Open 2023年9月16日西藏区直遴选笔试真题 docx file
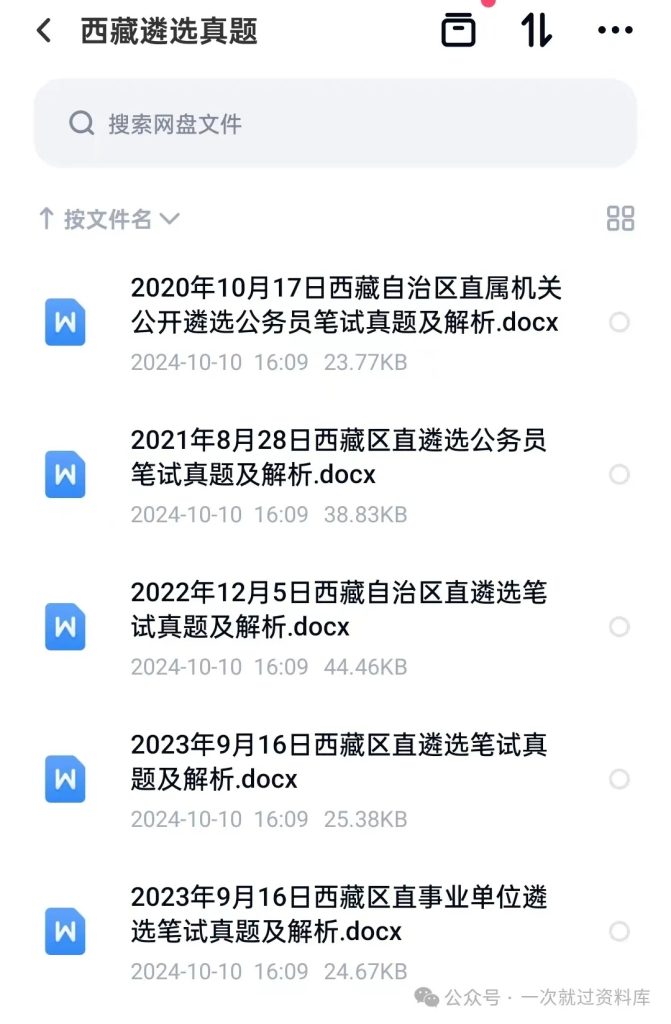 click(x=338, y=761)
